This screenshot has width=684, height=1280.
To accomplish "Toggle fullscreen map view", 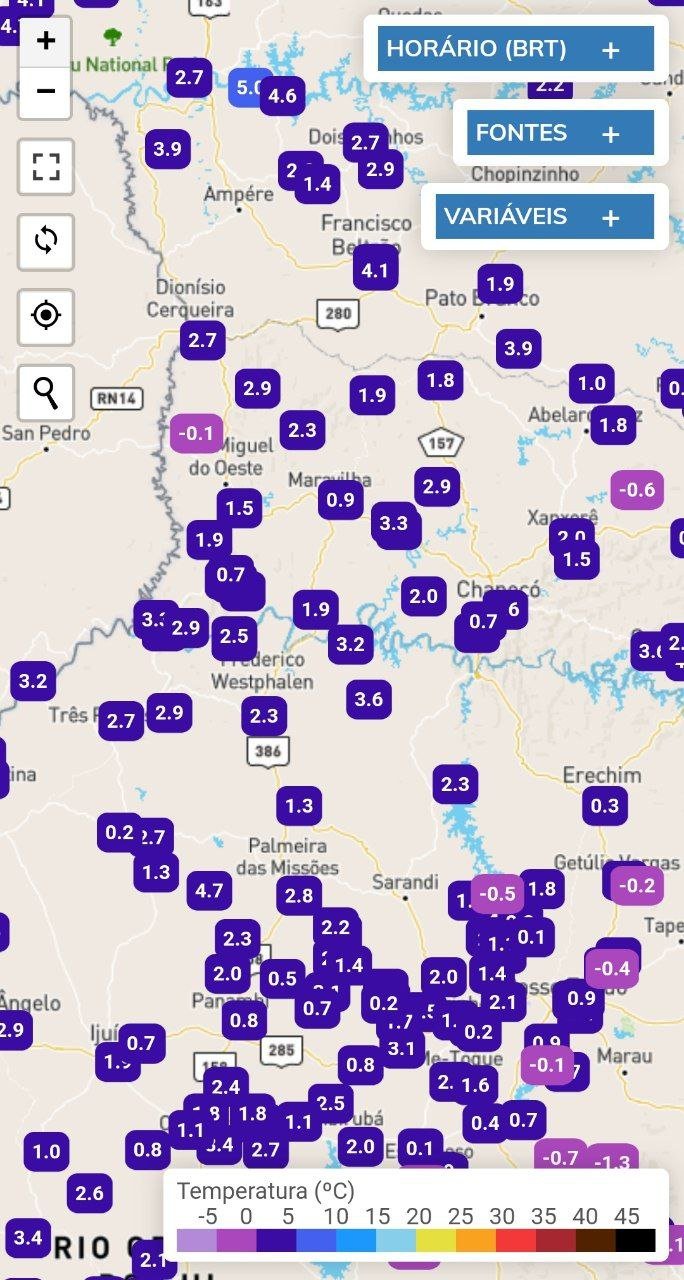I will pyautogui.click(x=46, y=166).
